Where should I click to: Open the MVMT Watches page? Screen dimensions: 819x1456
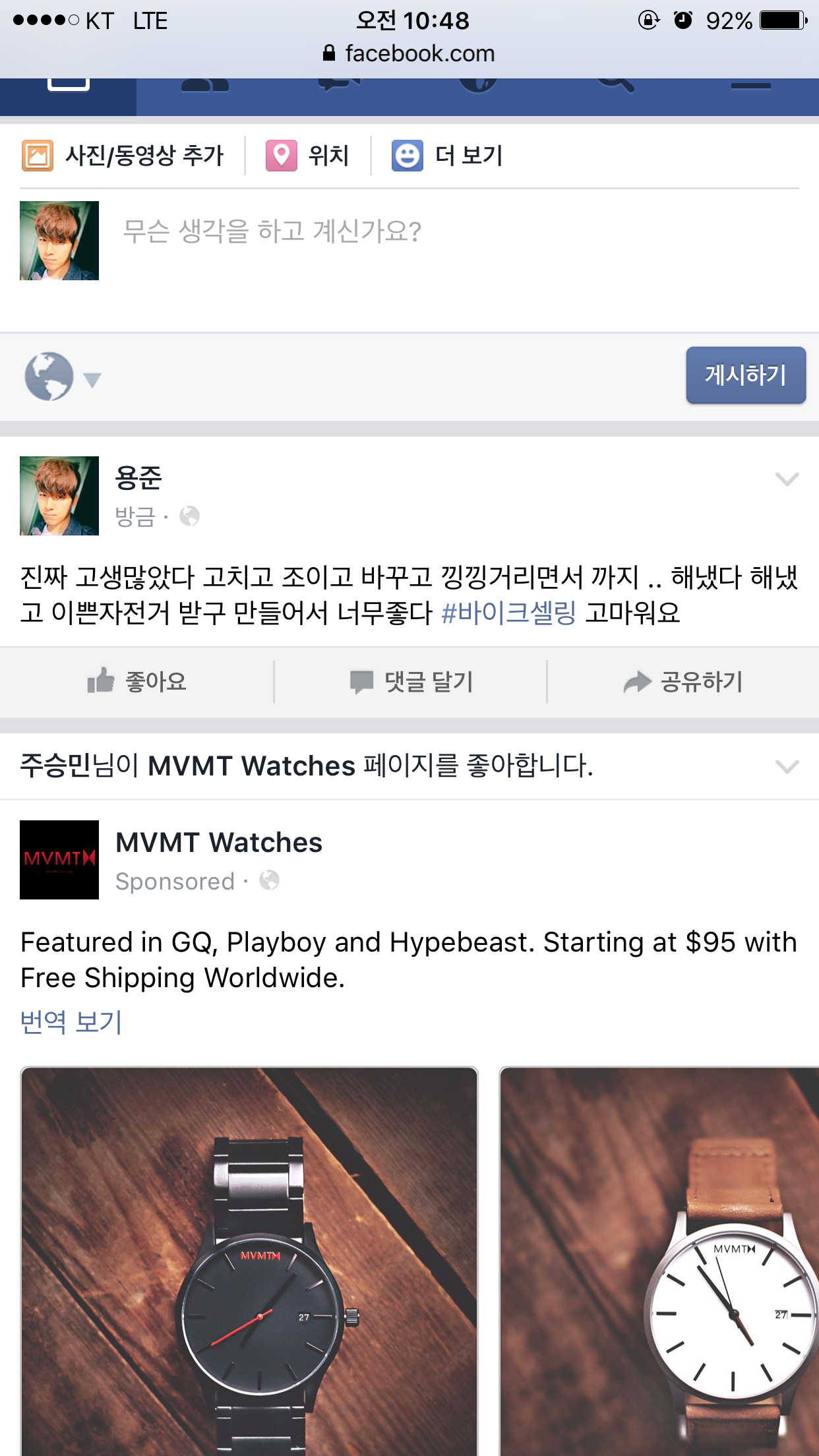[x=219, y=843]
